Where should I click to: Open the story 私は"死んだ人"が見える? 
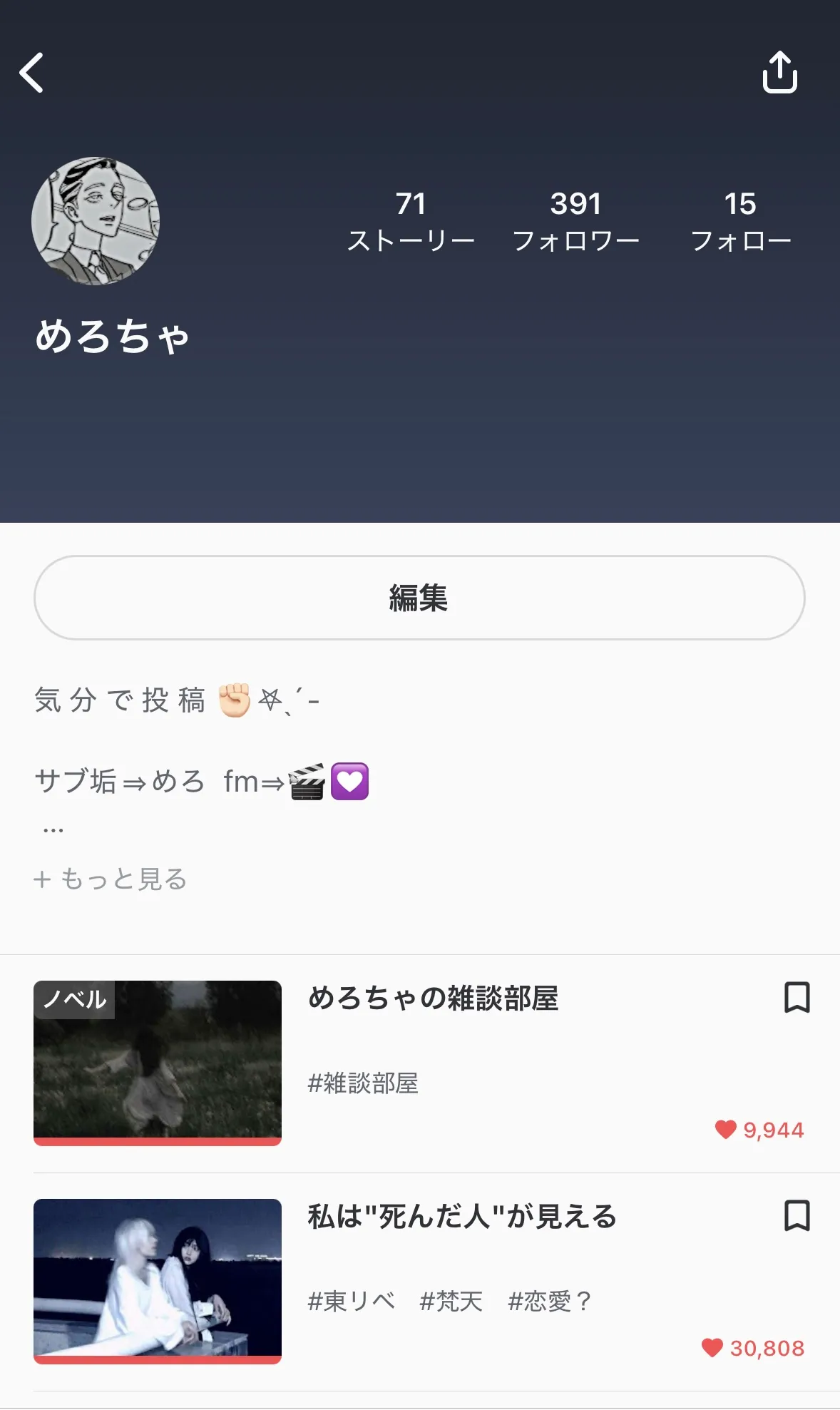click(x=462, y=1217)
